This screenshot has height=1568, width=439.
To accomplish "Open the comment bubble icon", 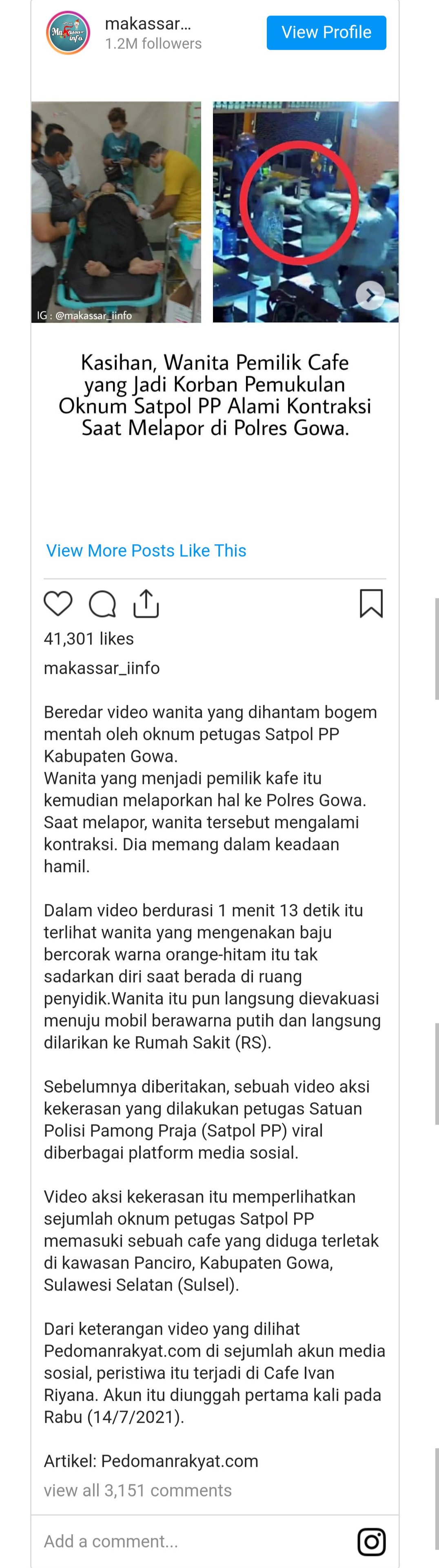I will pyautogui.click(x=102, y=604).
